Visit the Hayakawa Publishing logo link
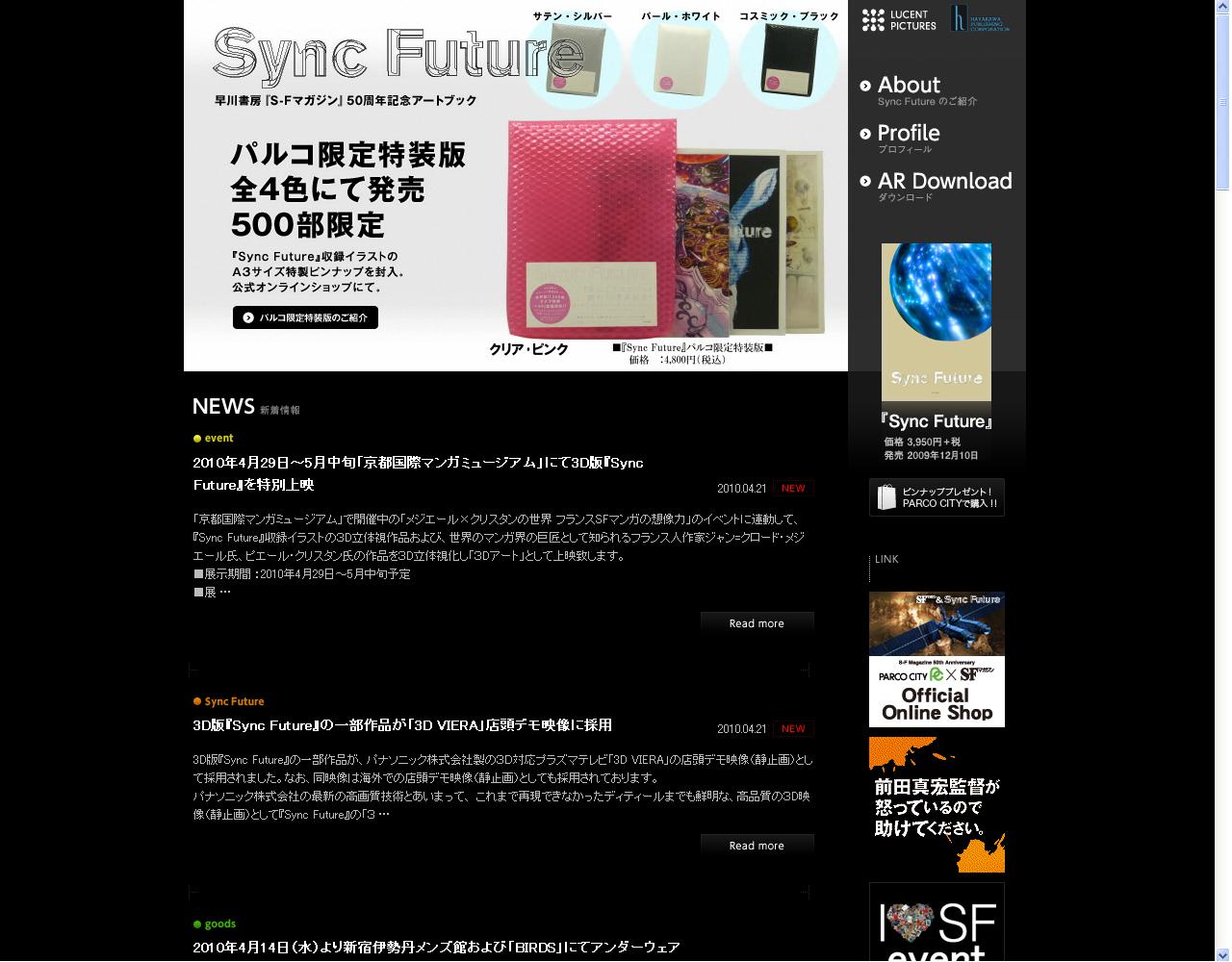Image resolution: width=1232 pixels, height=962 pixels. point(980,19)
